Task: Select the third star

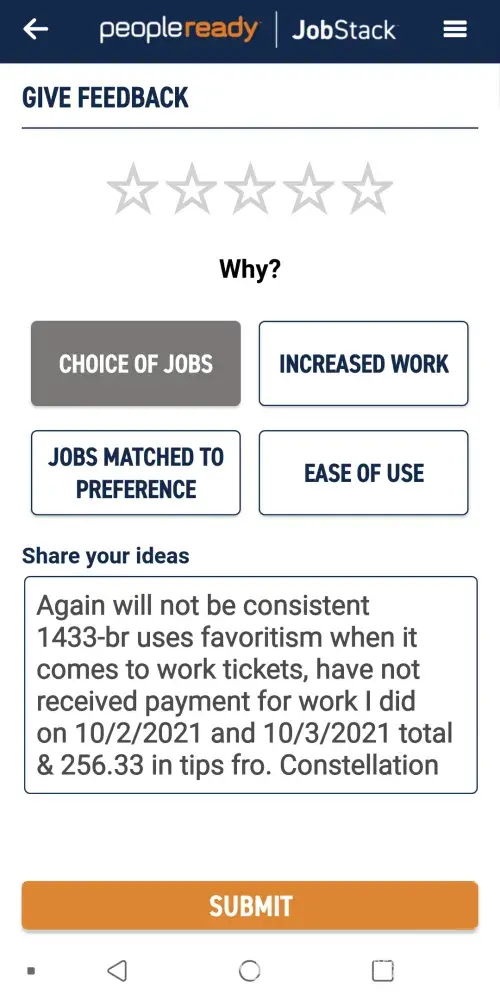Action: [x=250, y=188]
